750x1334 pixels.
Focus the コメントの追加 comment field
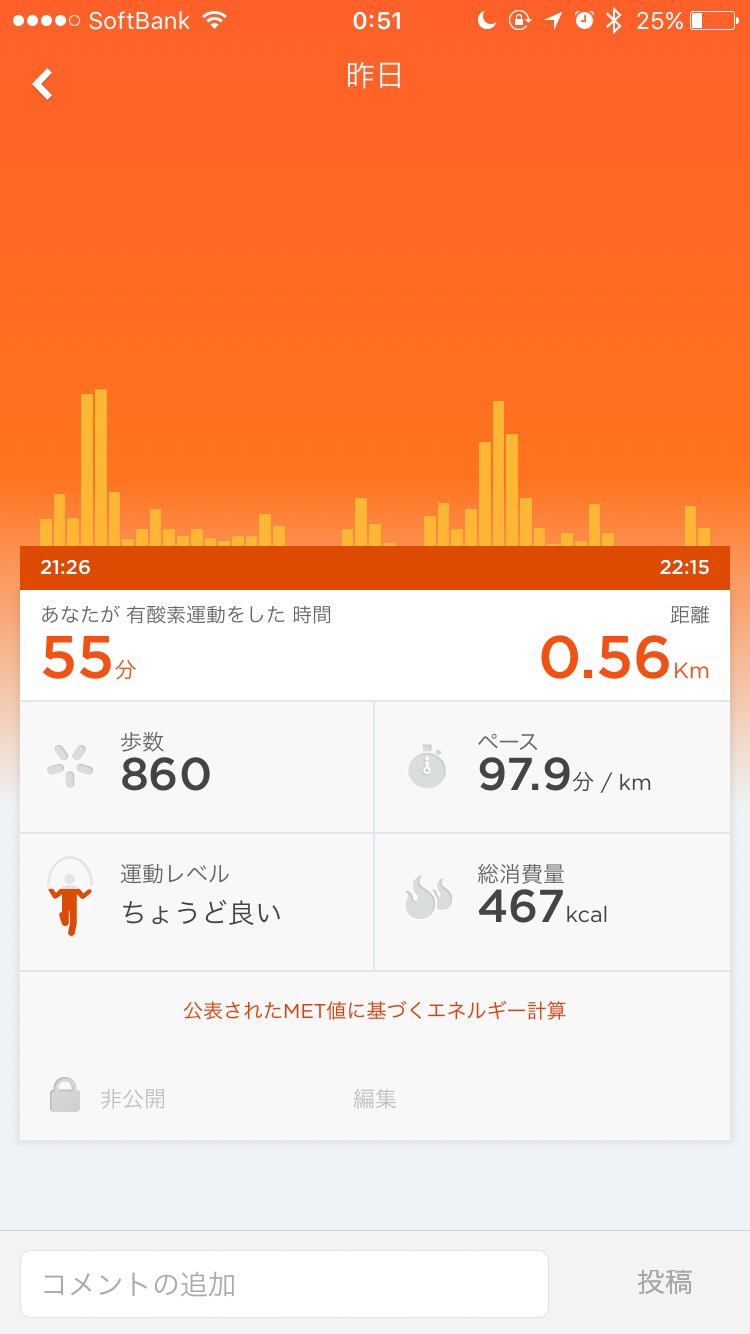click(284, 1283)
